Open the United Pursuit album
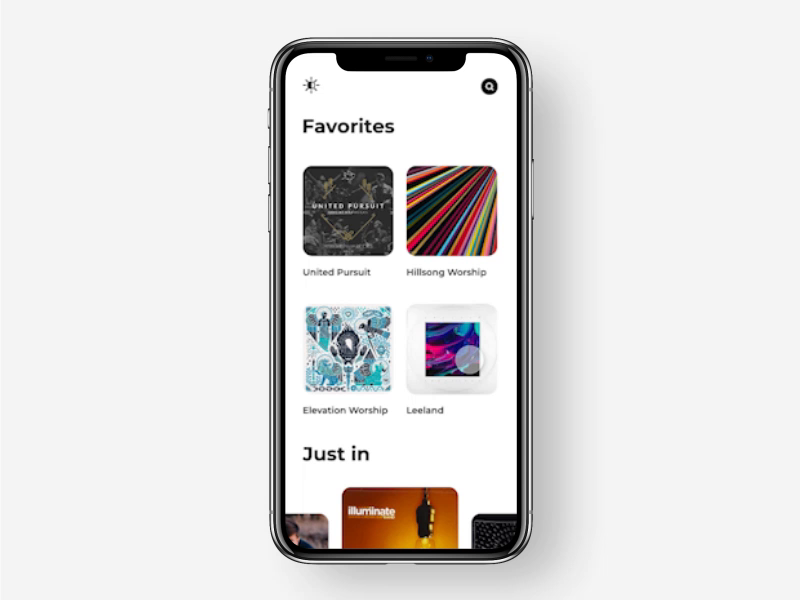The image size is (800, 600). click(x=348, y=211)
